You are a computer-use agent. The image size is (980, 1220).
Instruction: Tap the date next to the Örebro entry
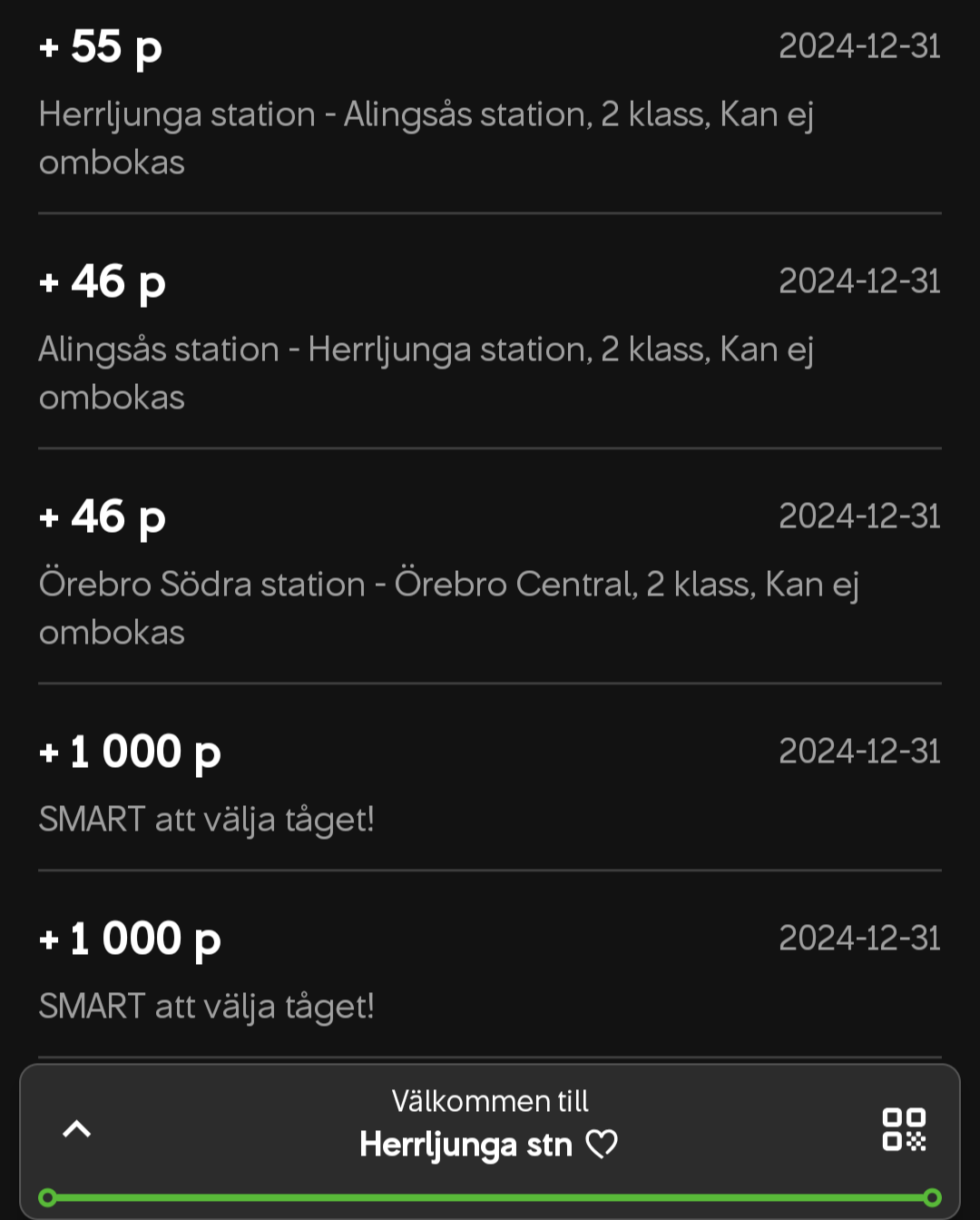[x=860, y=516]
